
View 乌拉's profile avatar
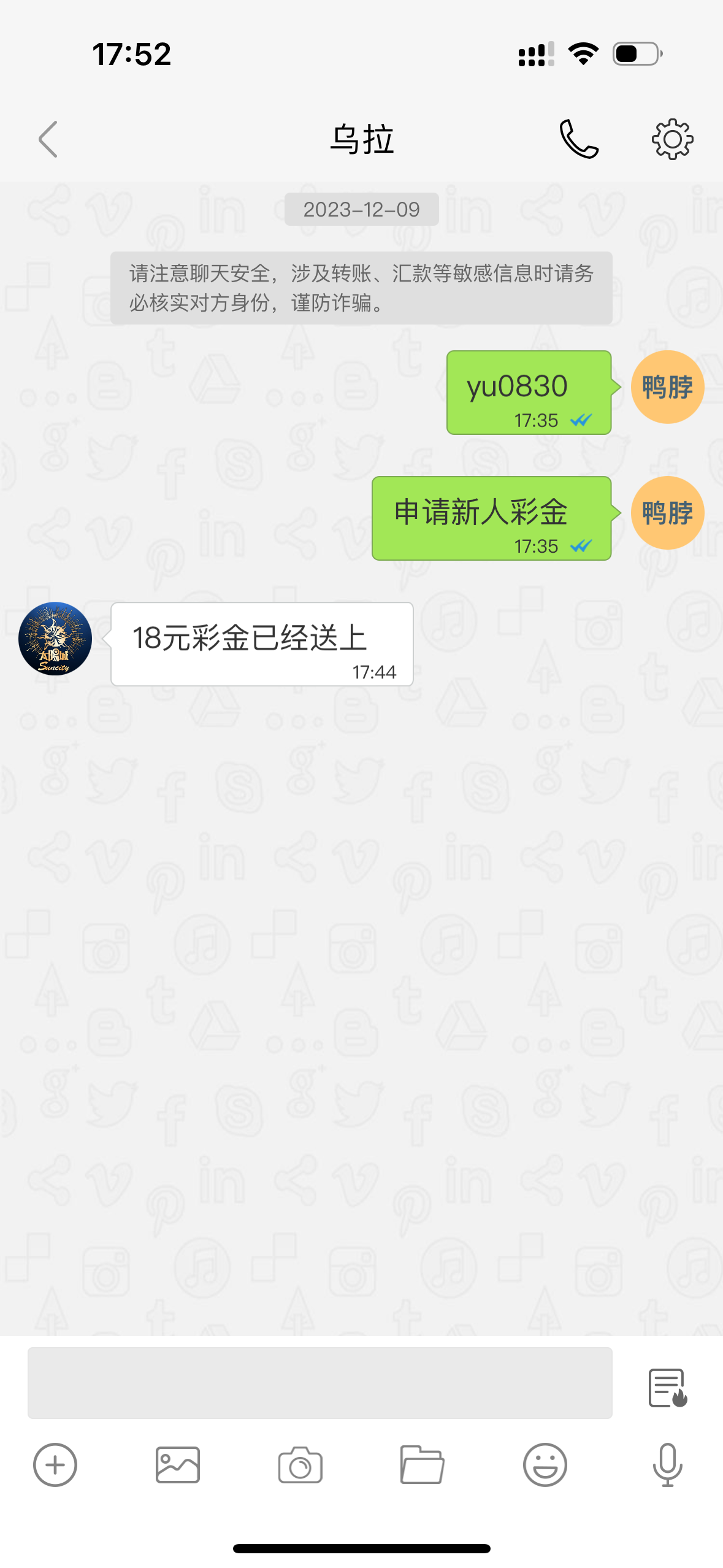[55, 639]
